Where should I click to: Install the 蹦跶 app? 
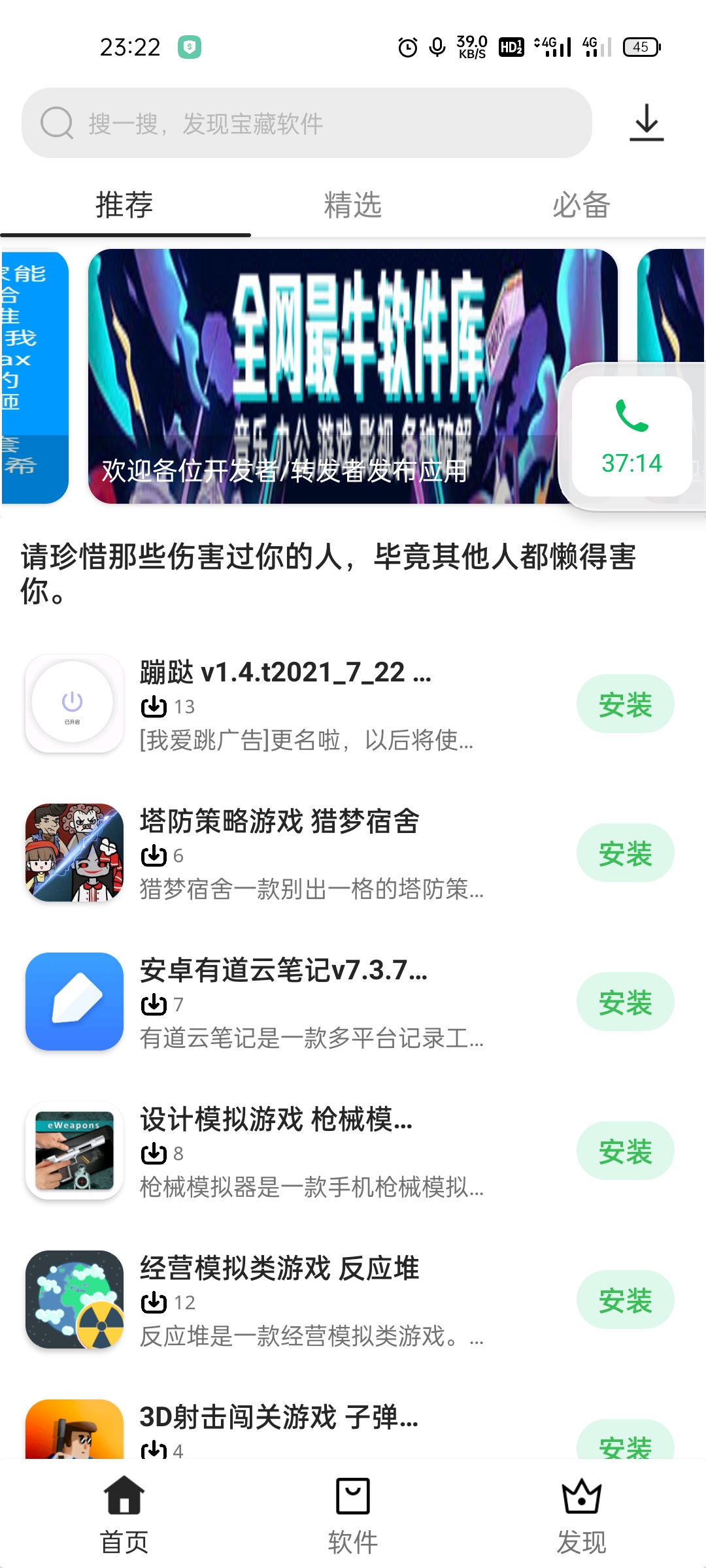click(625, 704)
